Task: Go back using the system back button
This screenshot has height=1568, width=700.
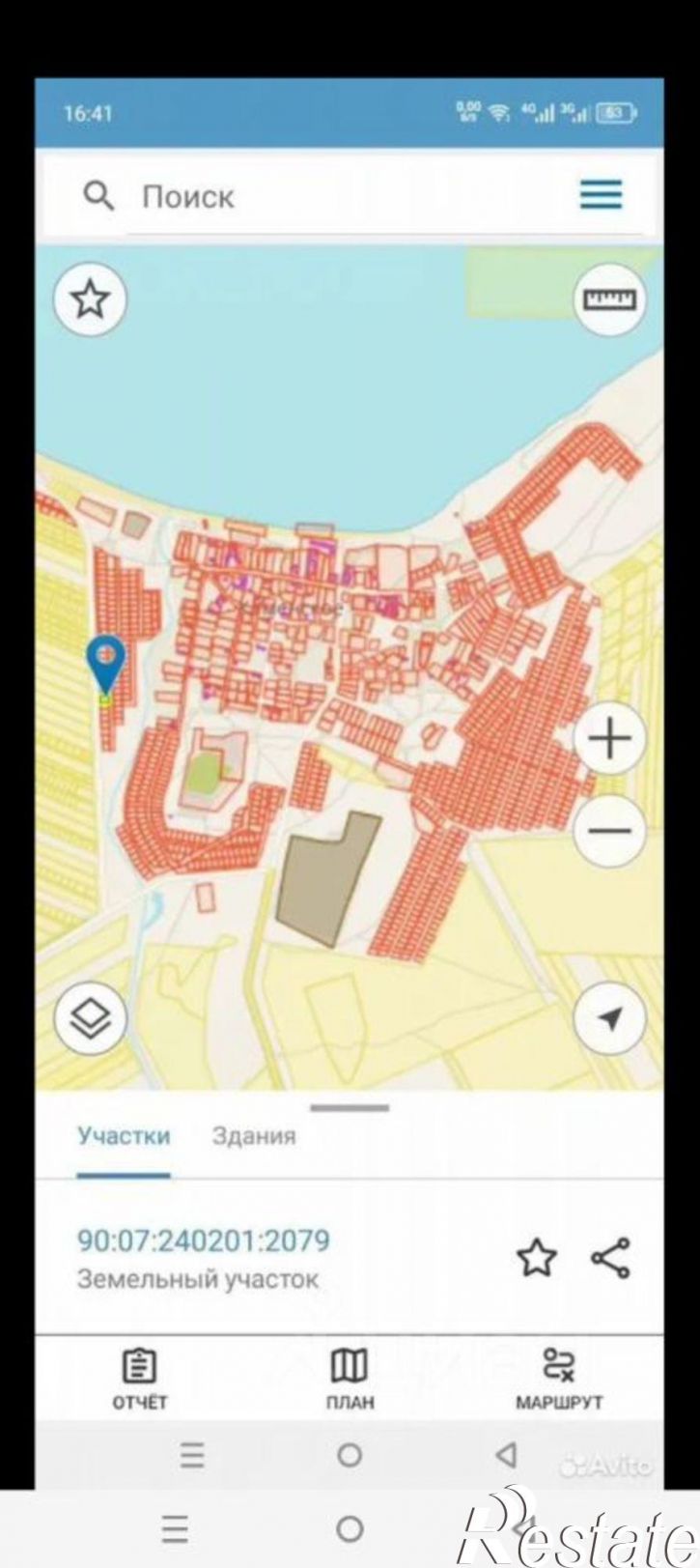Action: pos(505,1453)
